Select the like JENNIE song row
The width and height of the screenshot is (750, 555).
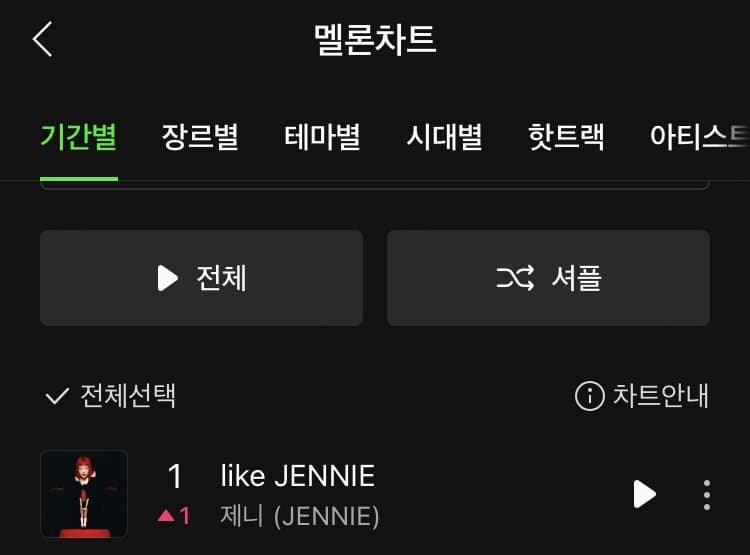(x=400, y=494)
